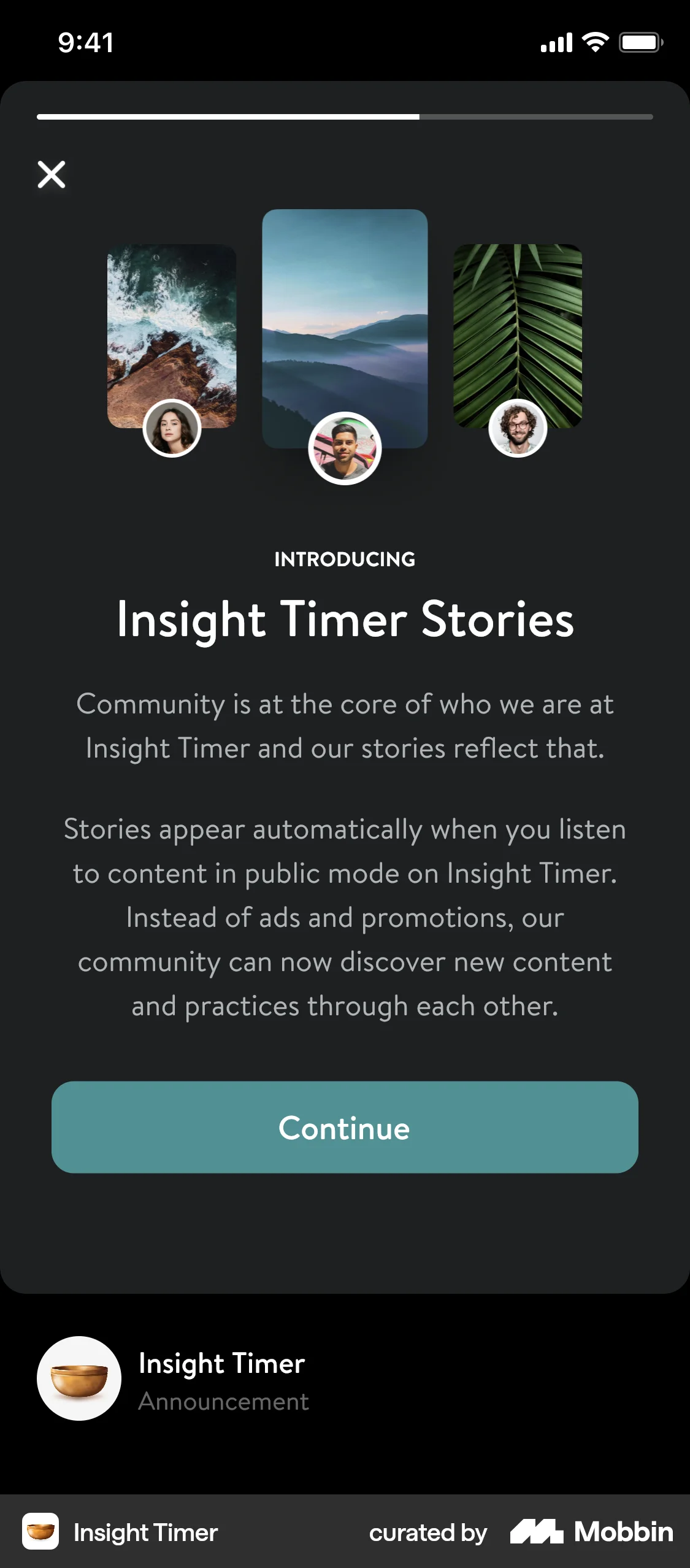Tap the Wi-Fi indicator in status bar
Screen dimensions: 690x1568
coord(593,42)
